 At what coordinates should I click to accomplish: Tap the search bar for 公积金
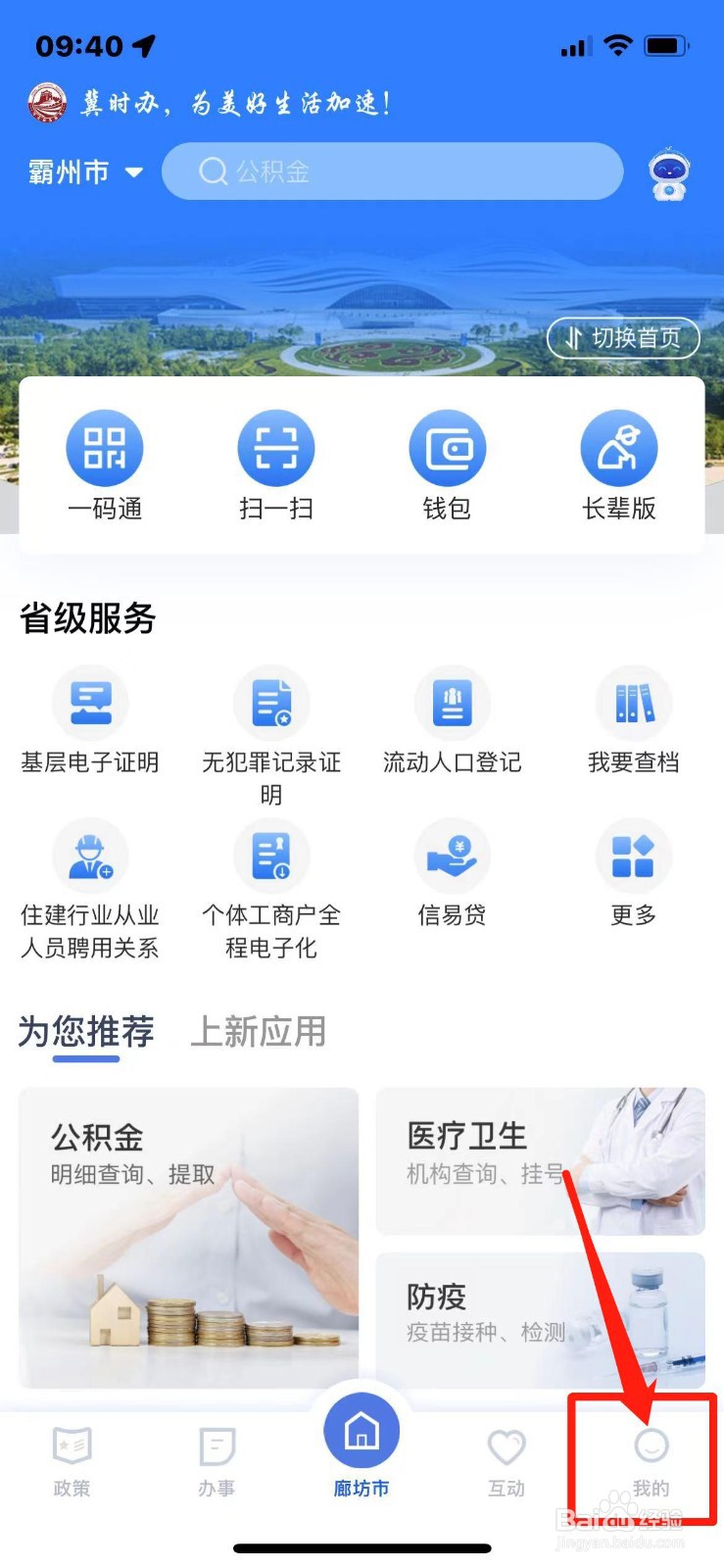pos(392,171)
